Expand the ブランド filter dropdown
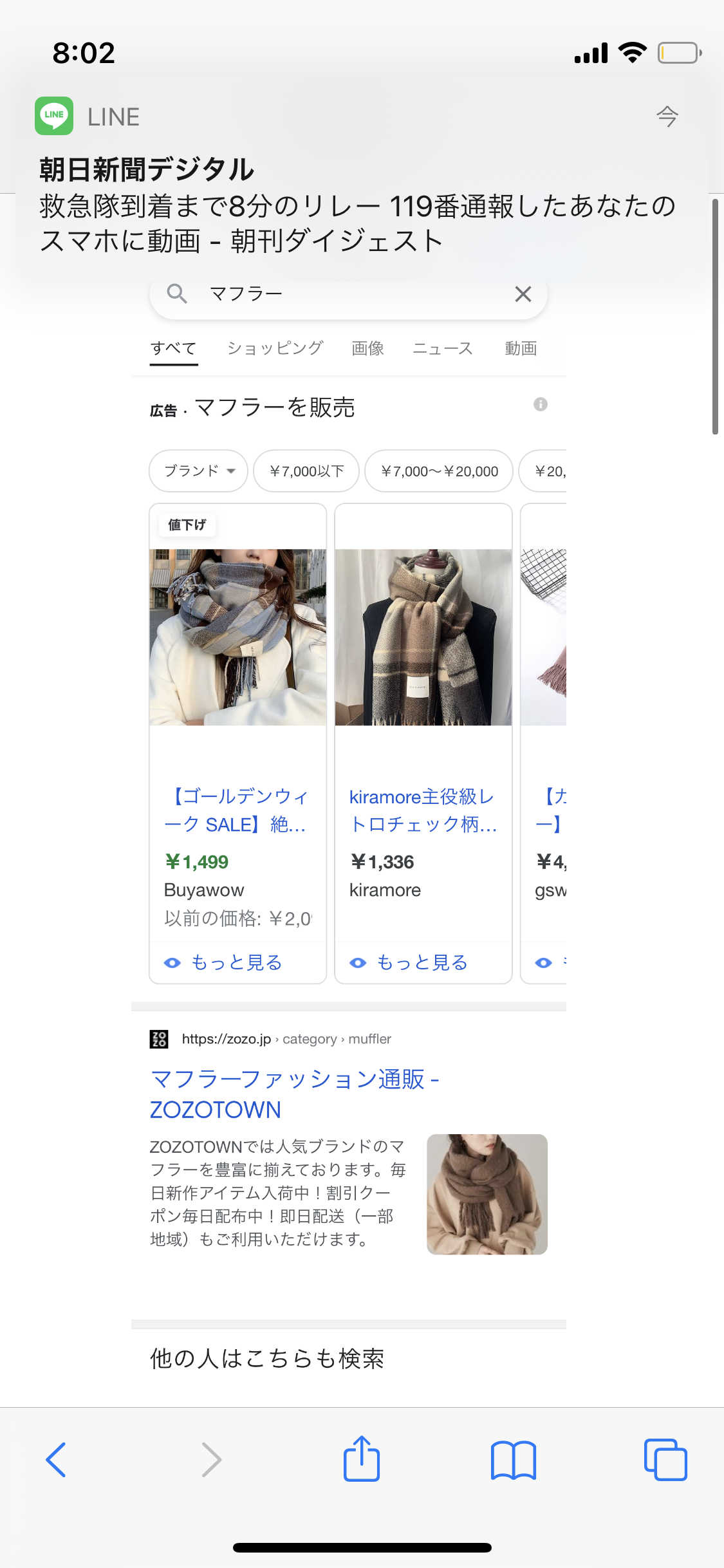724x1568 pixels. click(198, 471)
